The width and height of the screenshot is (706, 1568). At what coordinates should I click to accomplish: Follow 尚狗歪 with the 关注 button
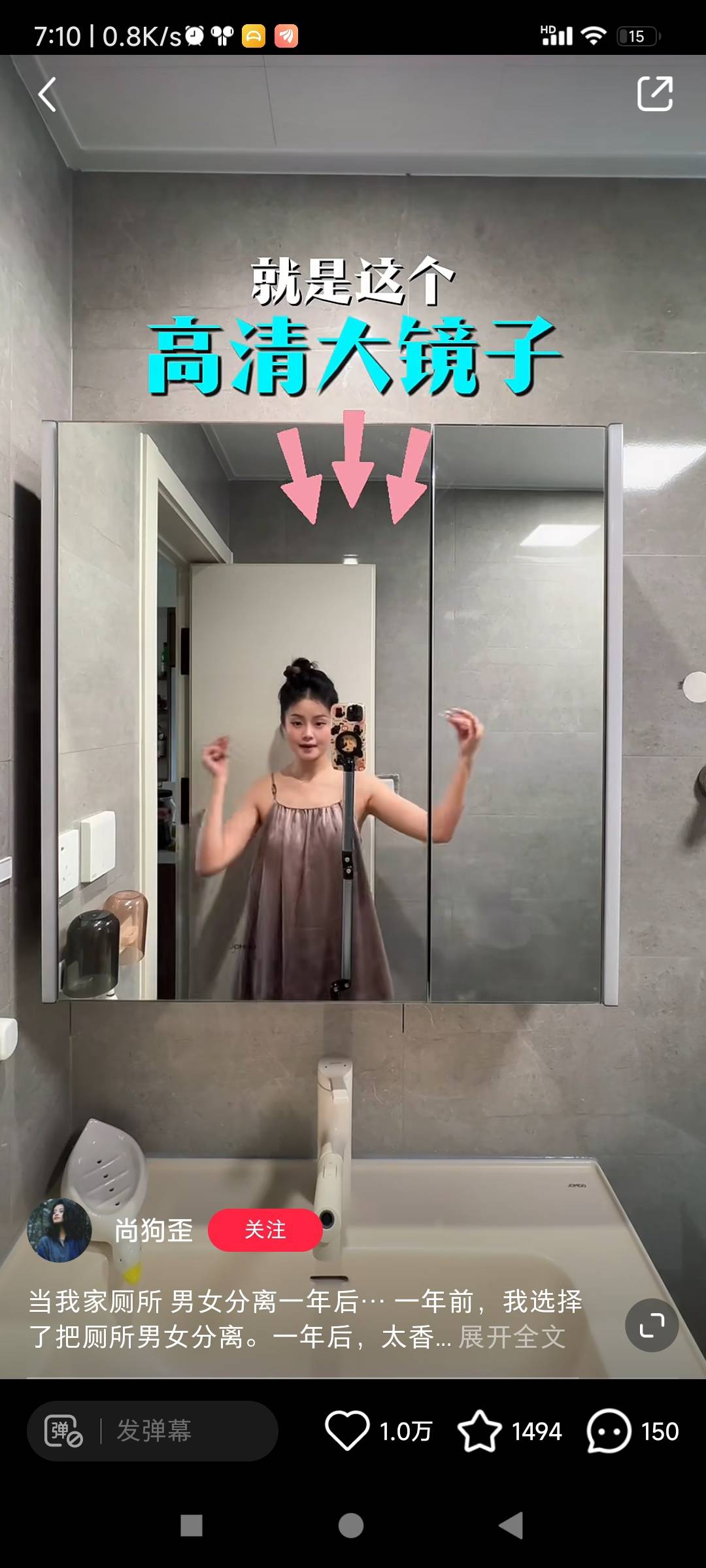tap(265, 1230)
